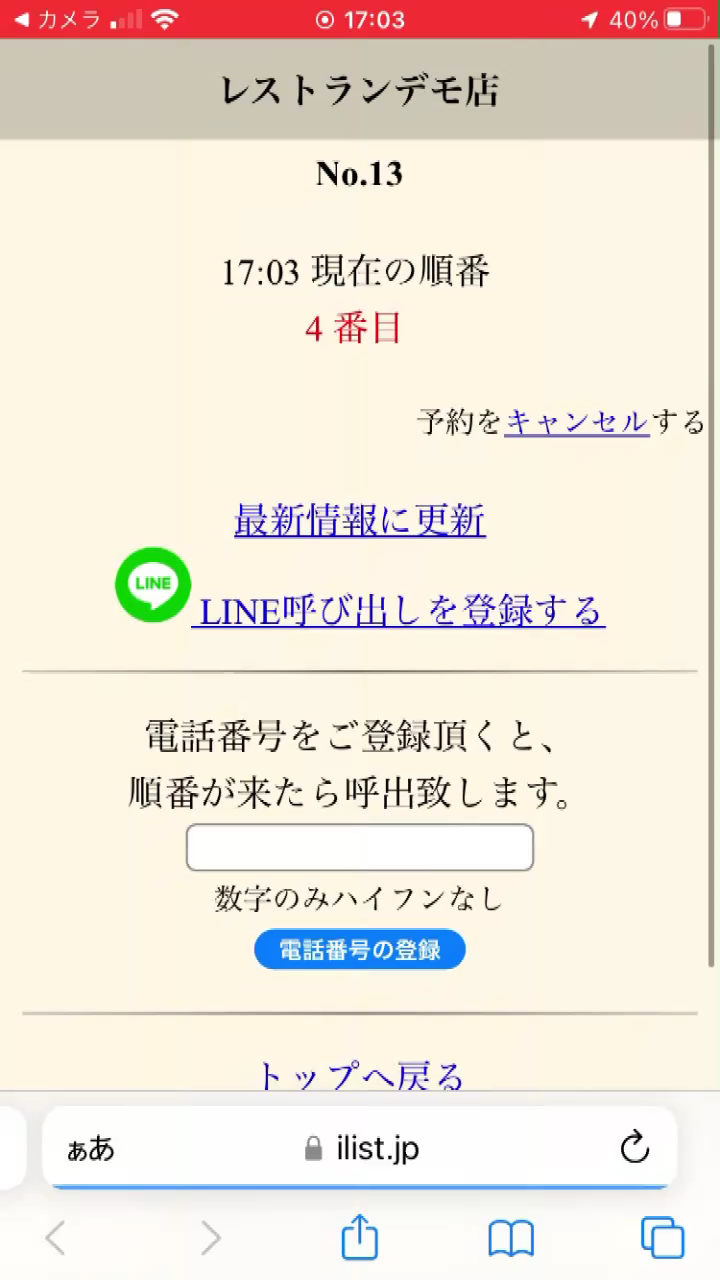Open the LINE呼び出しを登録する registration link
The image size is (720, 1280).
[398, 610]
